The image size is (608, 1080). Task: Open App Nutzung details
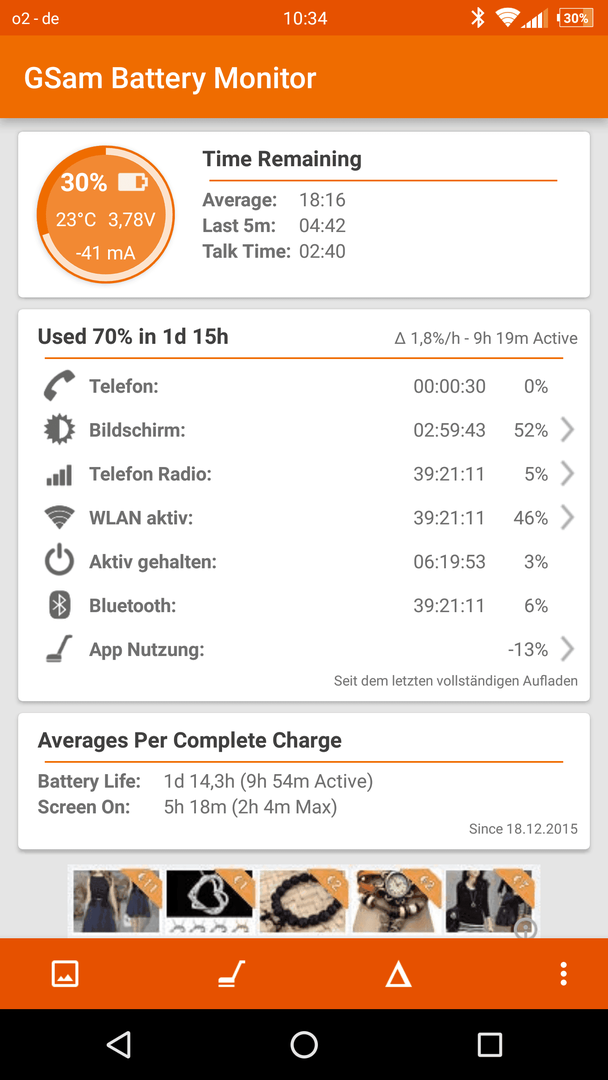pyautogui.click(x=304, y=650)
